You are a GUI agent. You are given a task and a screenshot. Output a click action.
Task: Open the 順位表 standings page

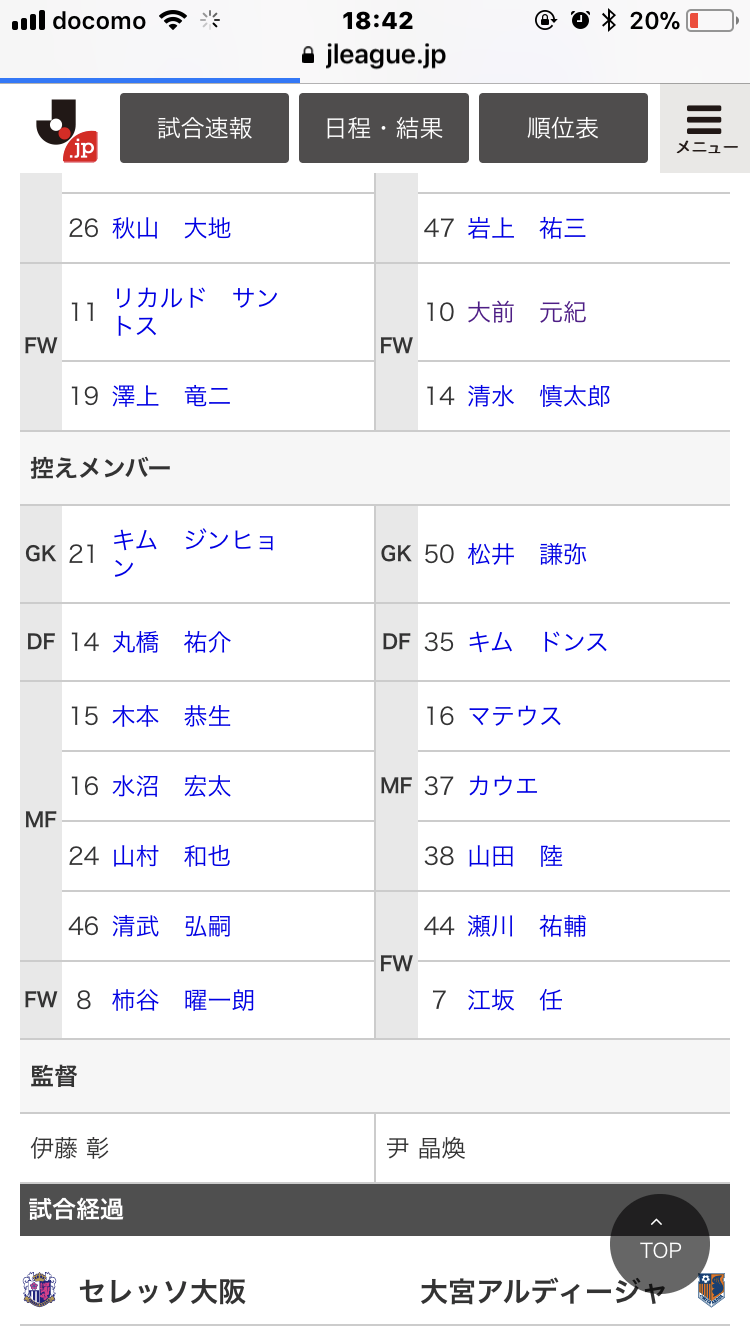pos(563,128)
